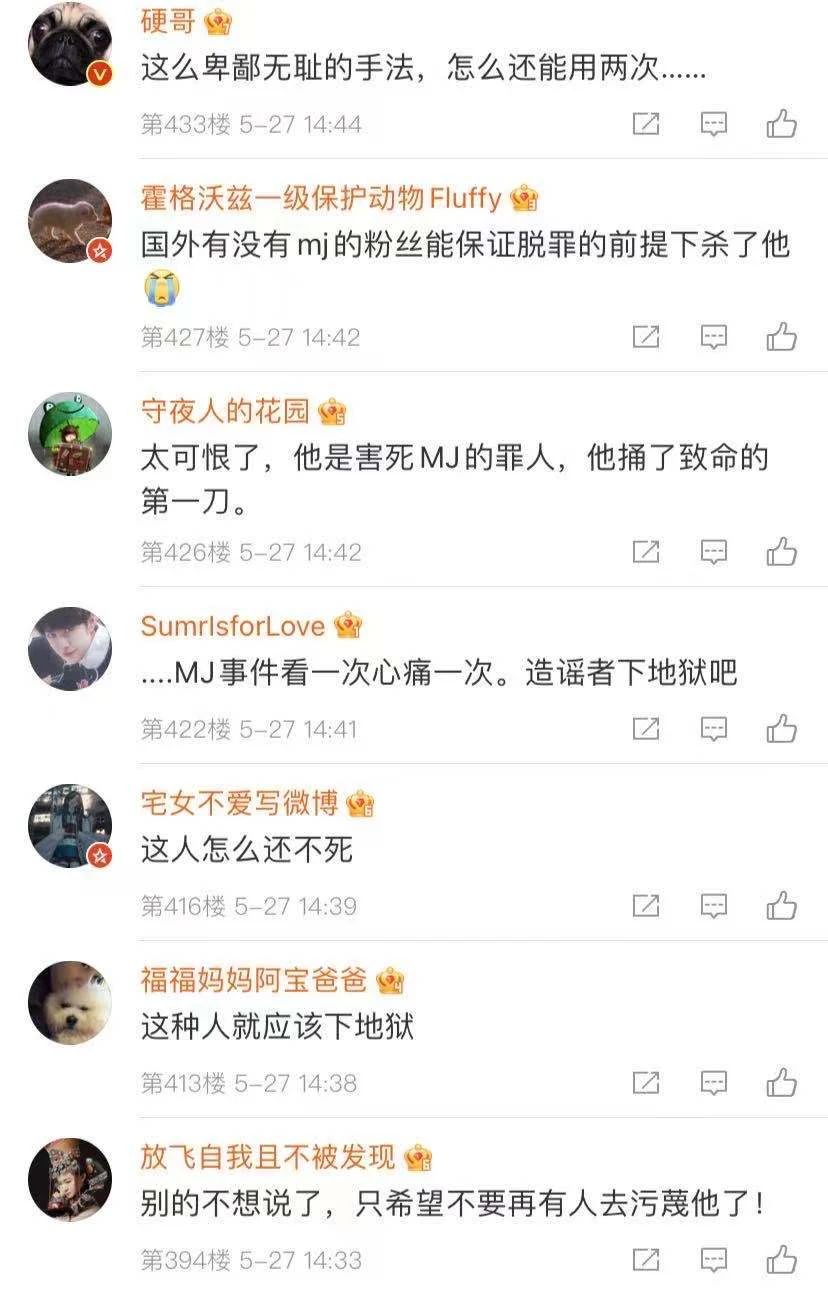Screen dimensions: 828x1291
Task: Open username 守夜人的花园
Action: tap(228, 411)
